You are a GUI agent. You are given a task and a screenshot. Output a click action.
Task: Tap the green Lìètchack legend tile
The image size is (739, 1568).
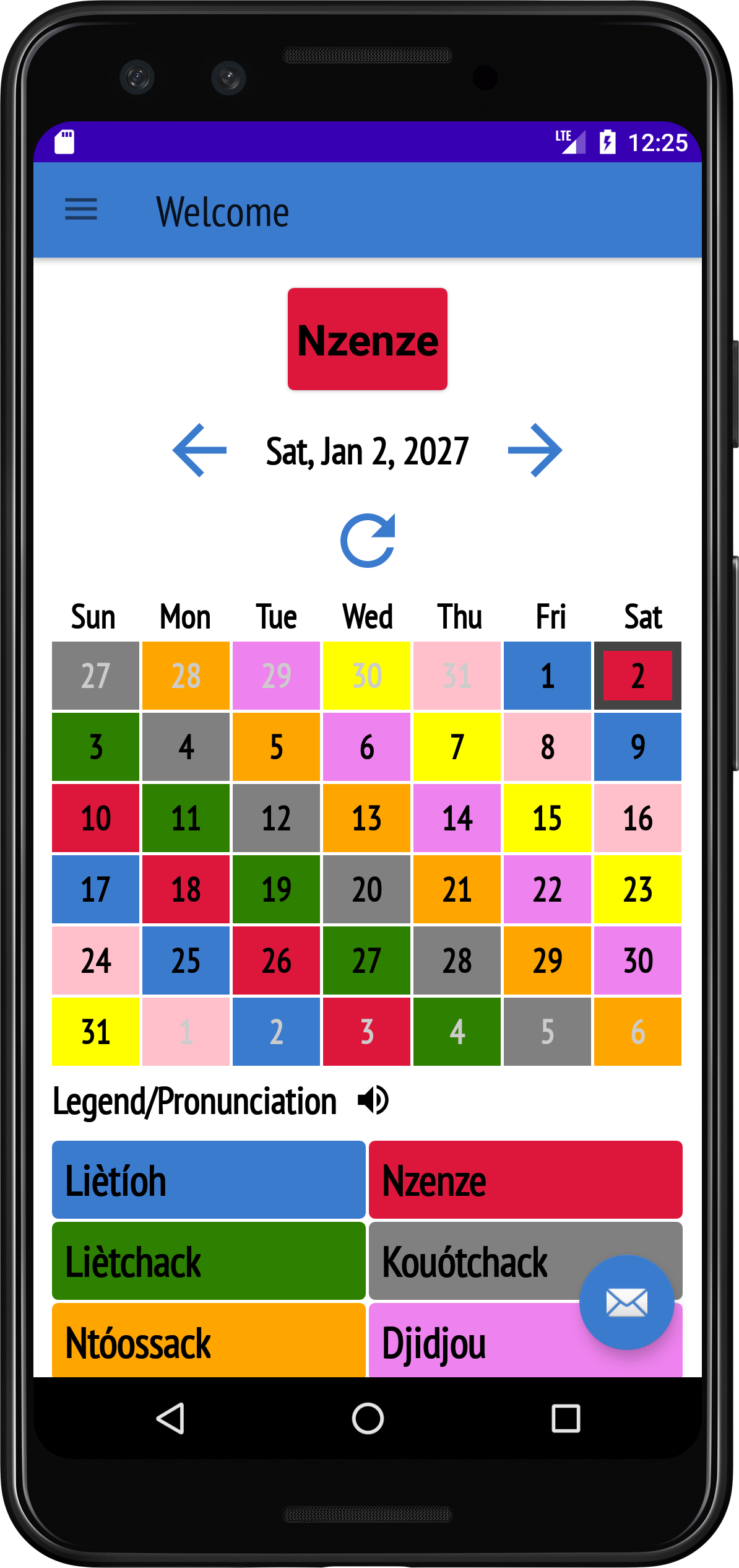coord(209,1261)
